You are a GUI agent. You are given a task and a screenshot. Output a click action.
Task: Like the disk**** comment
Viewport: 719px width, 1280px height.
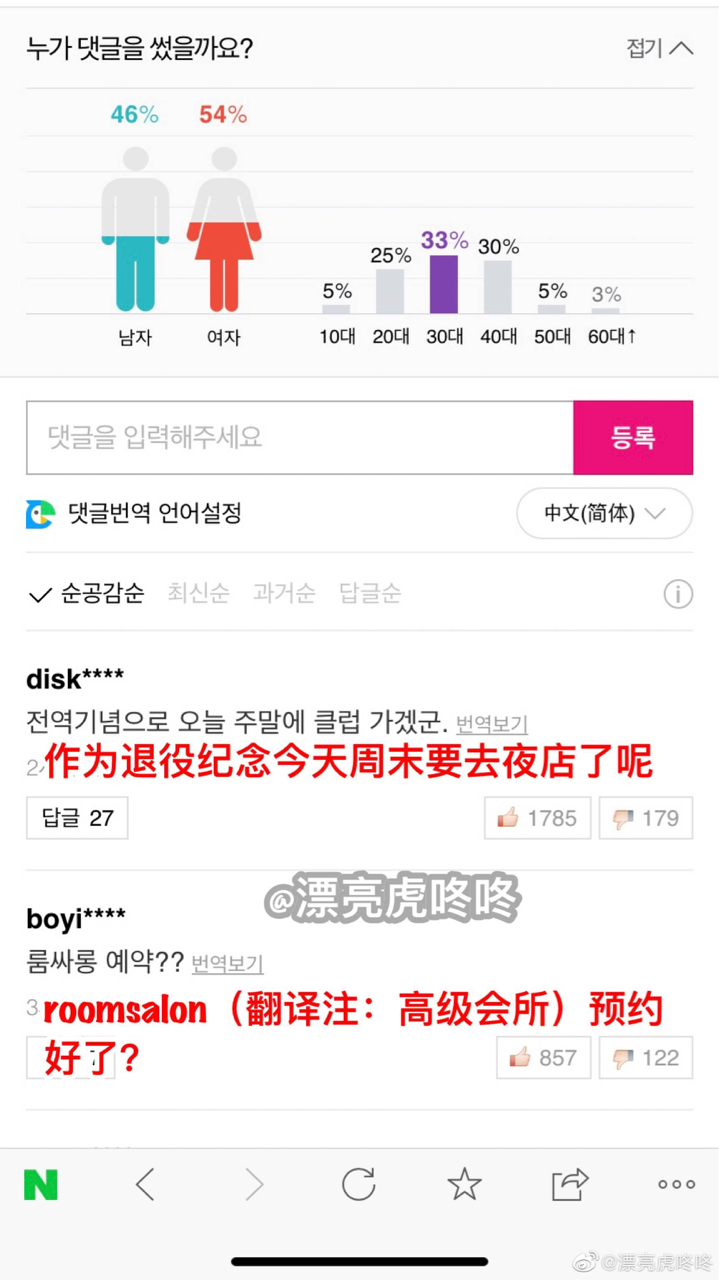pos(538,818)
